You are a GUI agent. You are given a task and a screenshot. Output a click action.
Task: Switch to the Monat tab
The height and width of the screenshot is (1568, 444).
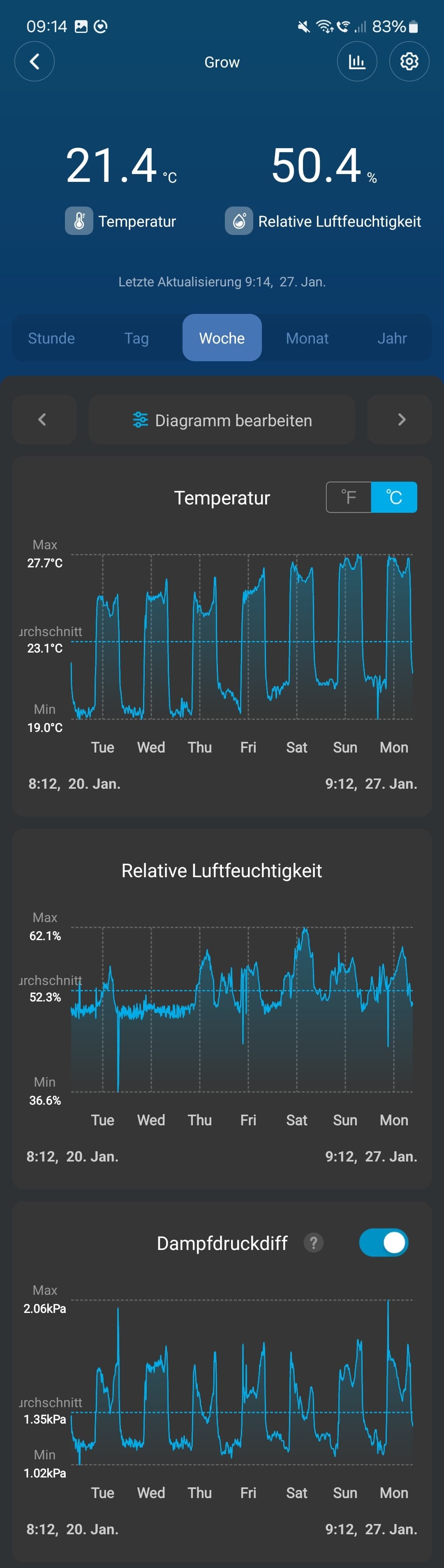tap(307, 338)
